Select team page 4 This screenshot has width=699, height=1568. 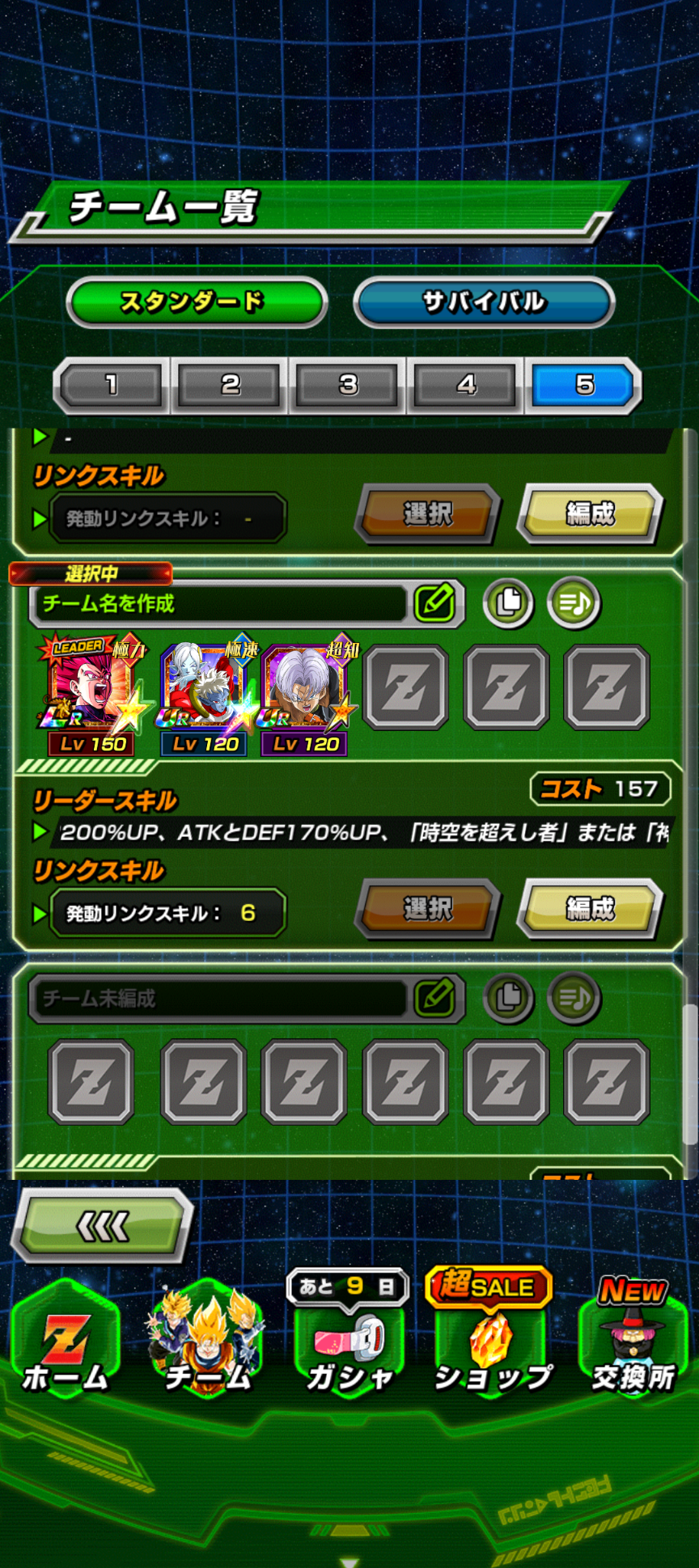coord(467,385)
